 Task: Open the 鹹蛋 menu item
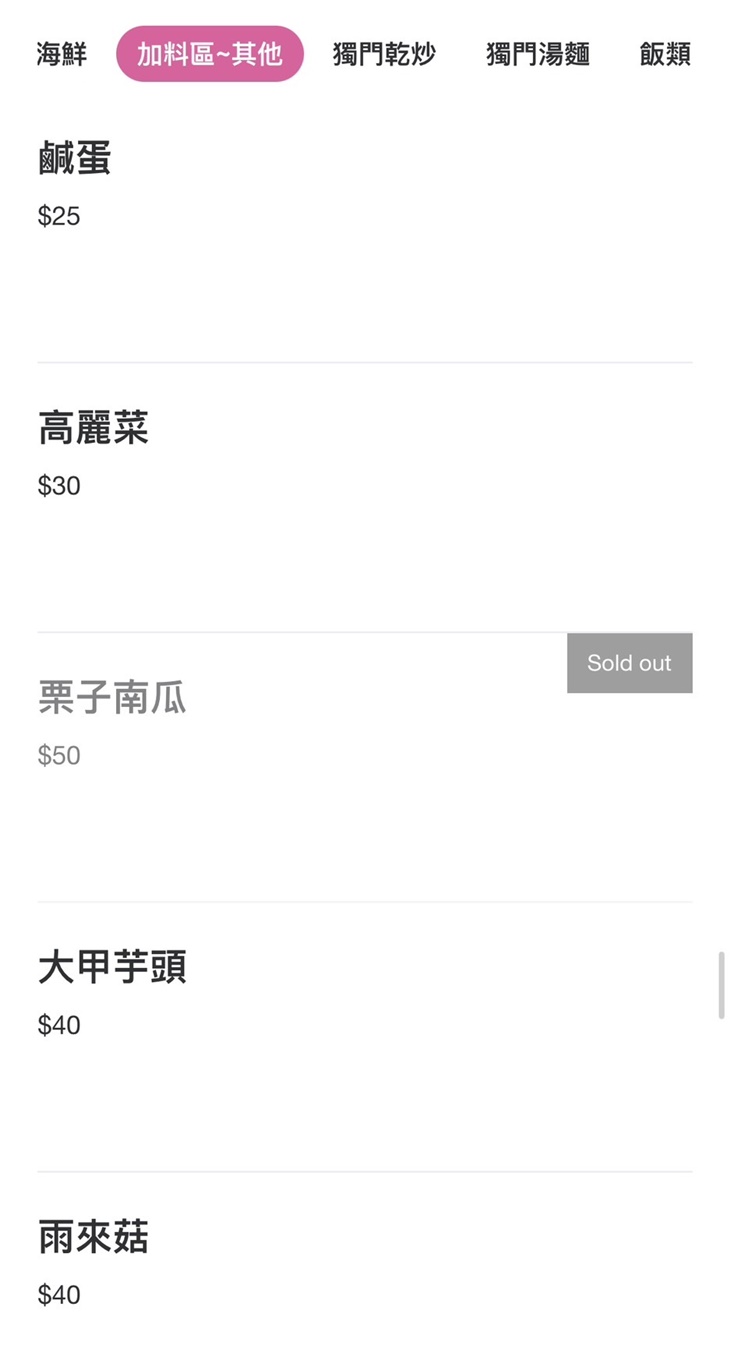(x=75, y=158)
